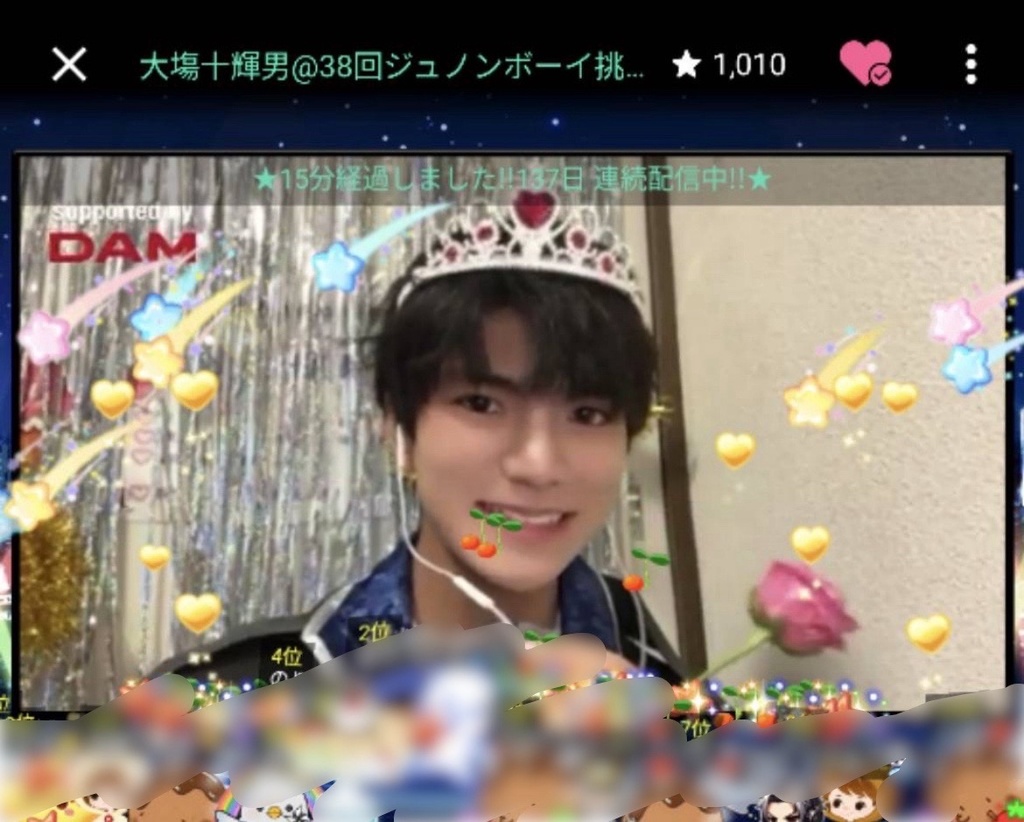Screen dimensions: 1024x822
Task: Toggle the pink heart follow icon
Action: click(864, 63)
